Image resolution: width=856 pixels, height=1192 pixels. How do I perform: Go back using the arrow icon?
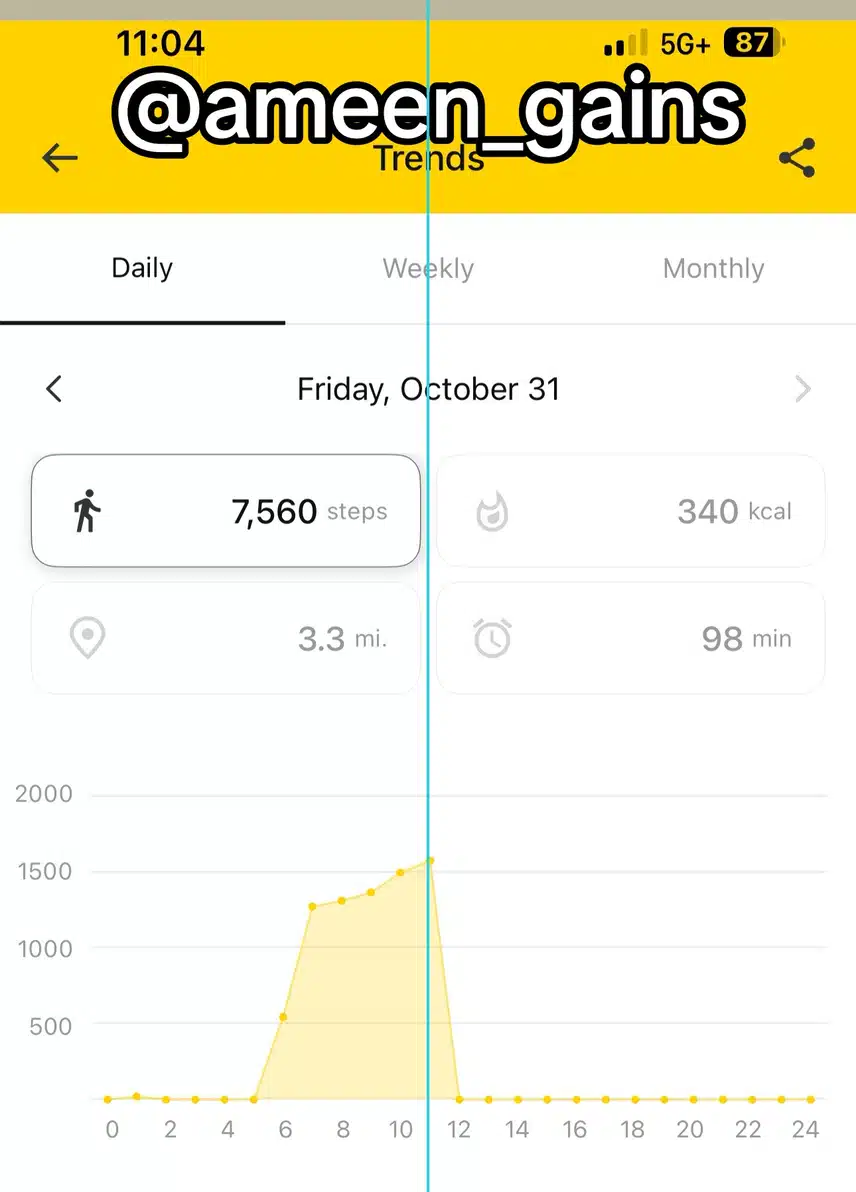[60, 158]
